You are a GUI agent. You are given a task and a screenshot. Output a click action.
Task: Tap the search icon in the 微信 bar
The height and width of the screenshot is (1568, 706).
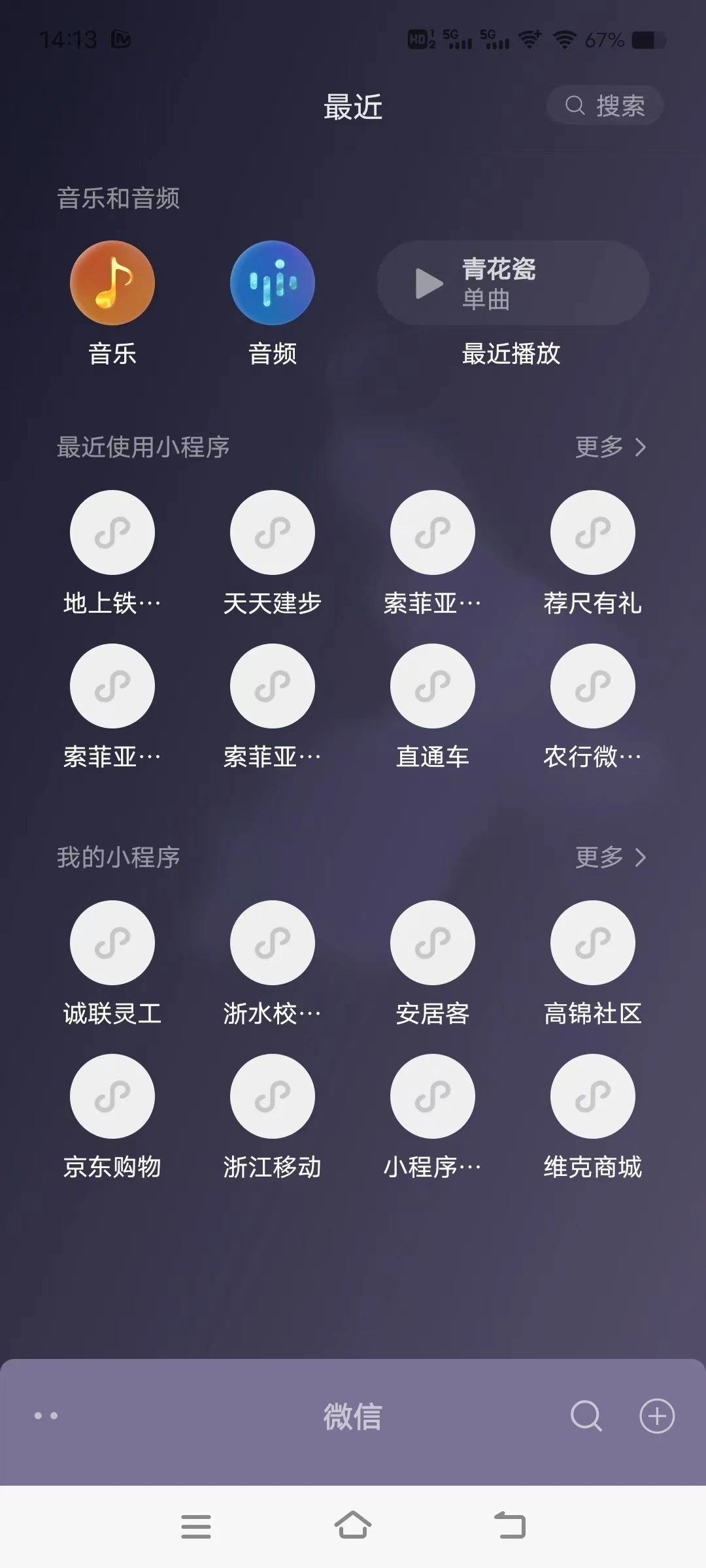586,1416
